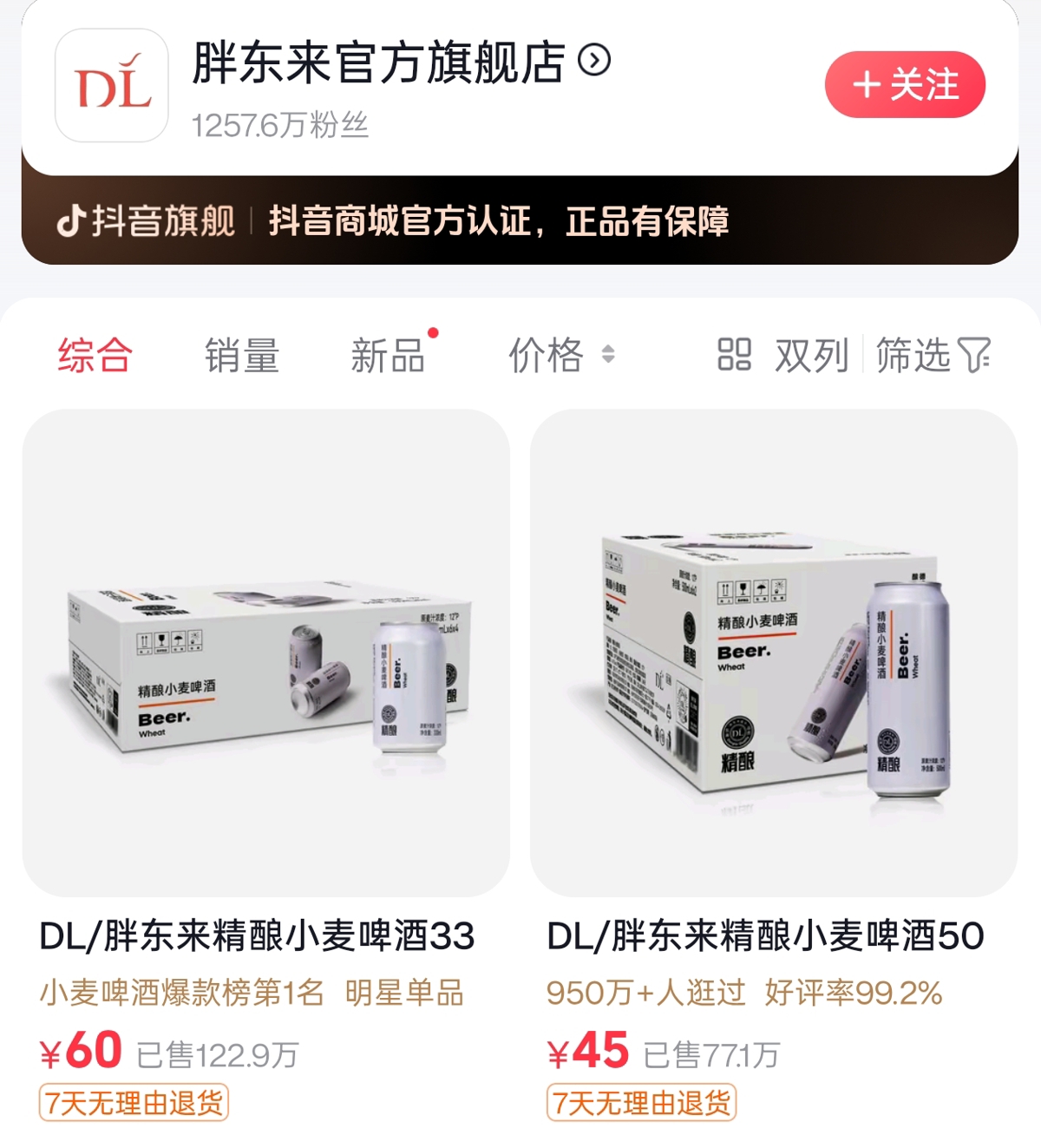
Task: Switch to the 综合 sort tab
Action: (95, 356)
